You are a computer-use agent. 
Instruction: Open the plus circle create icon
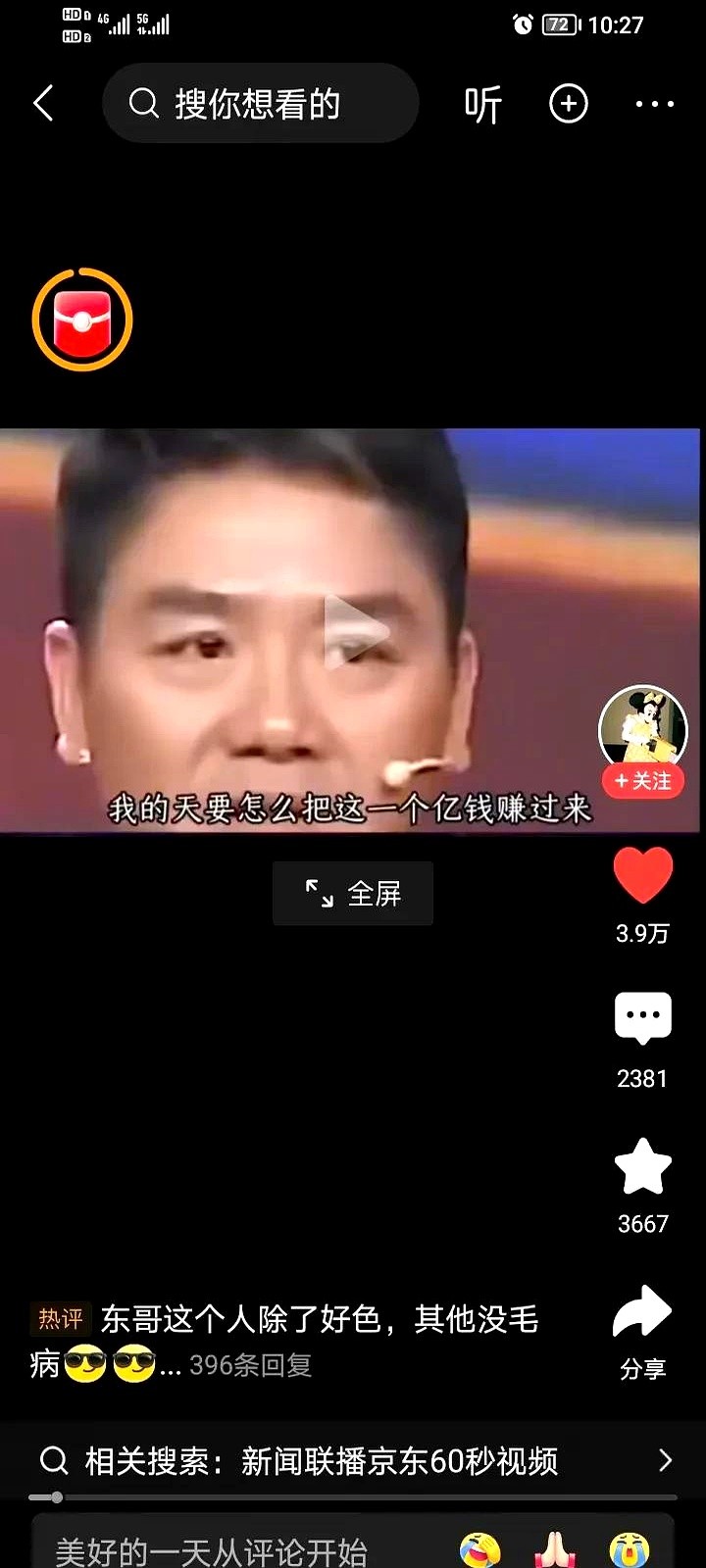pos(569,104)
